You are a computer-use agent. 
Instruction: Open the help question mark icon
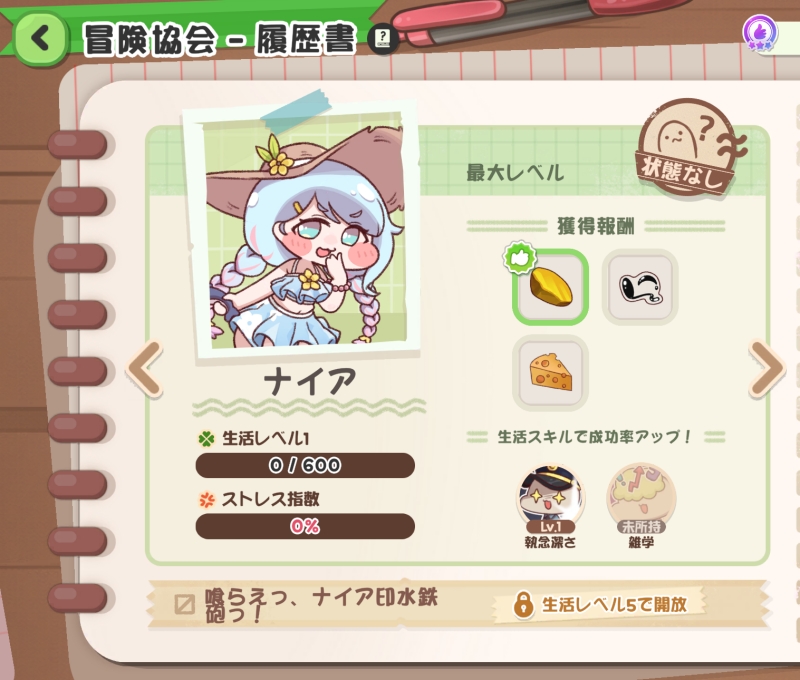384,39
